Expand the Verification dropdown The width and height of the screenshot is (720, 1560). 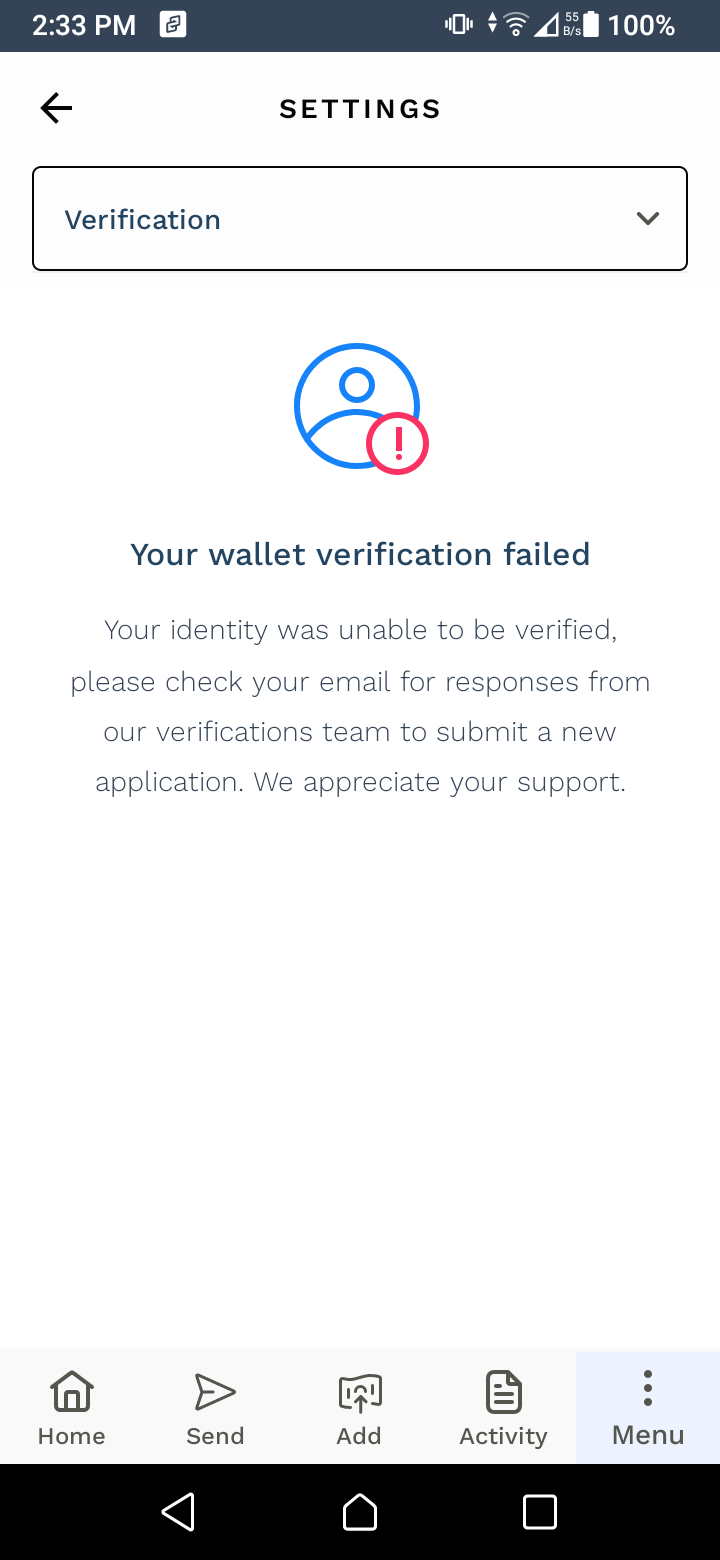(360, 219)
